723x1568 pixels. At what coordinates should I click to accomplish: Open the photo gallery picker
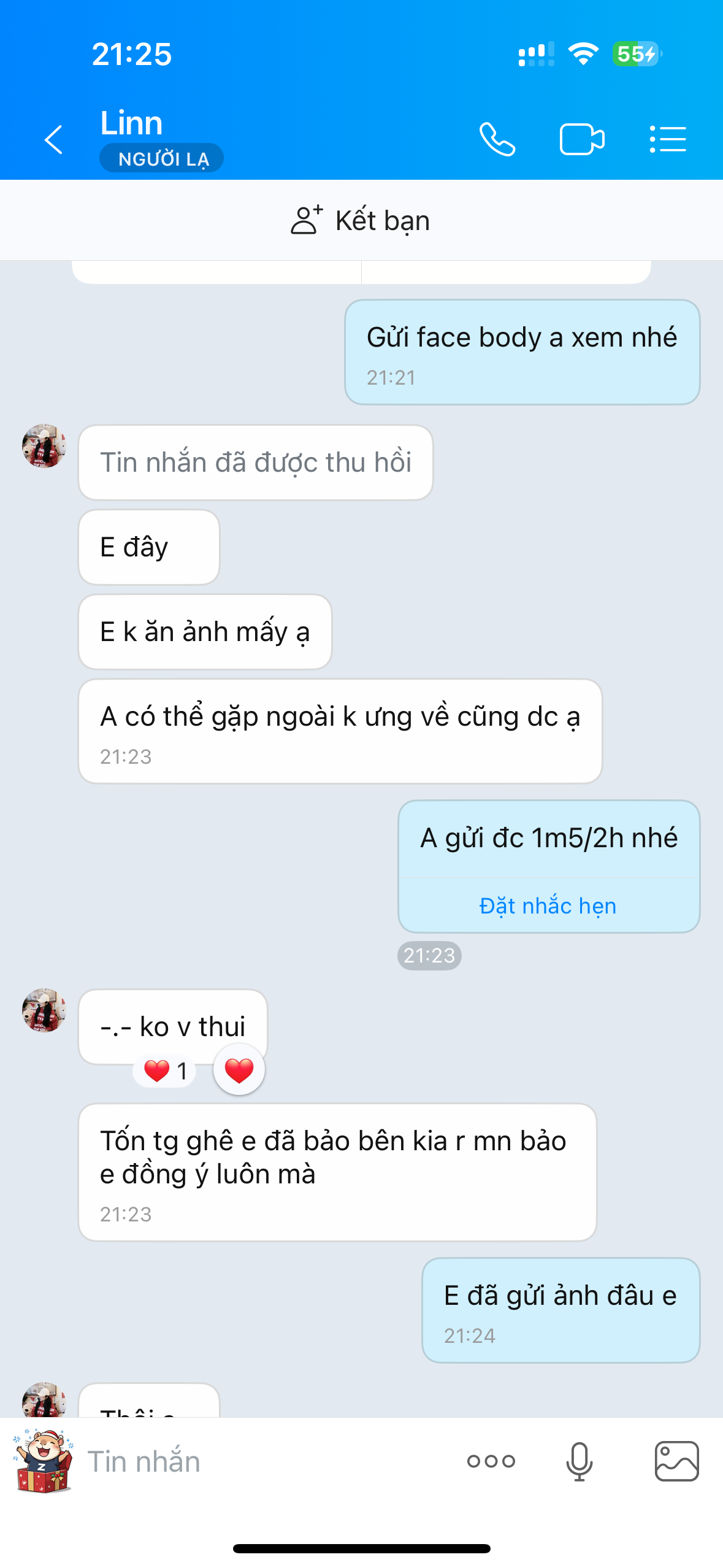[676, 1461]
